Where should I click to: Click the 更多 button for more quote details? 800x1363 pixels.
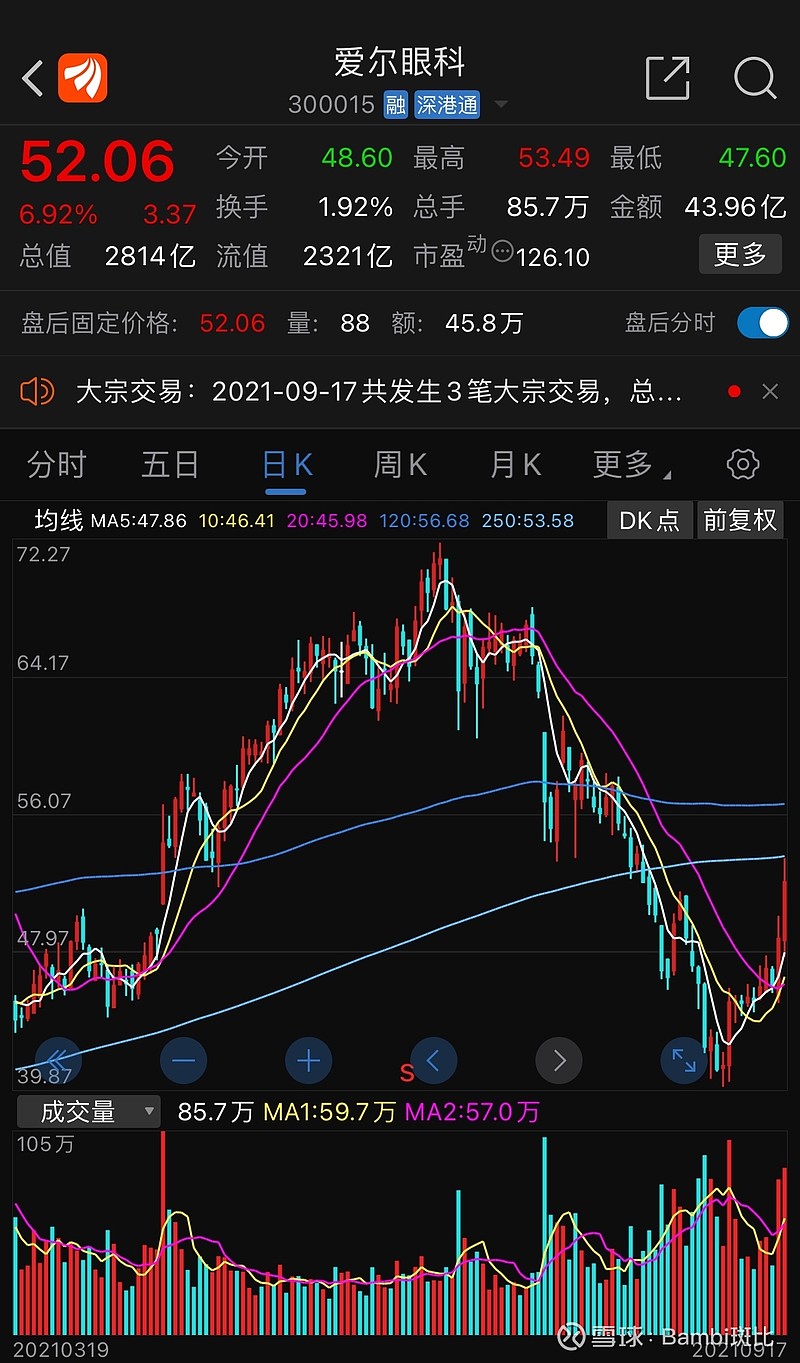(x=740, y=254)
